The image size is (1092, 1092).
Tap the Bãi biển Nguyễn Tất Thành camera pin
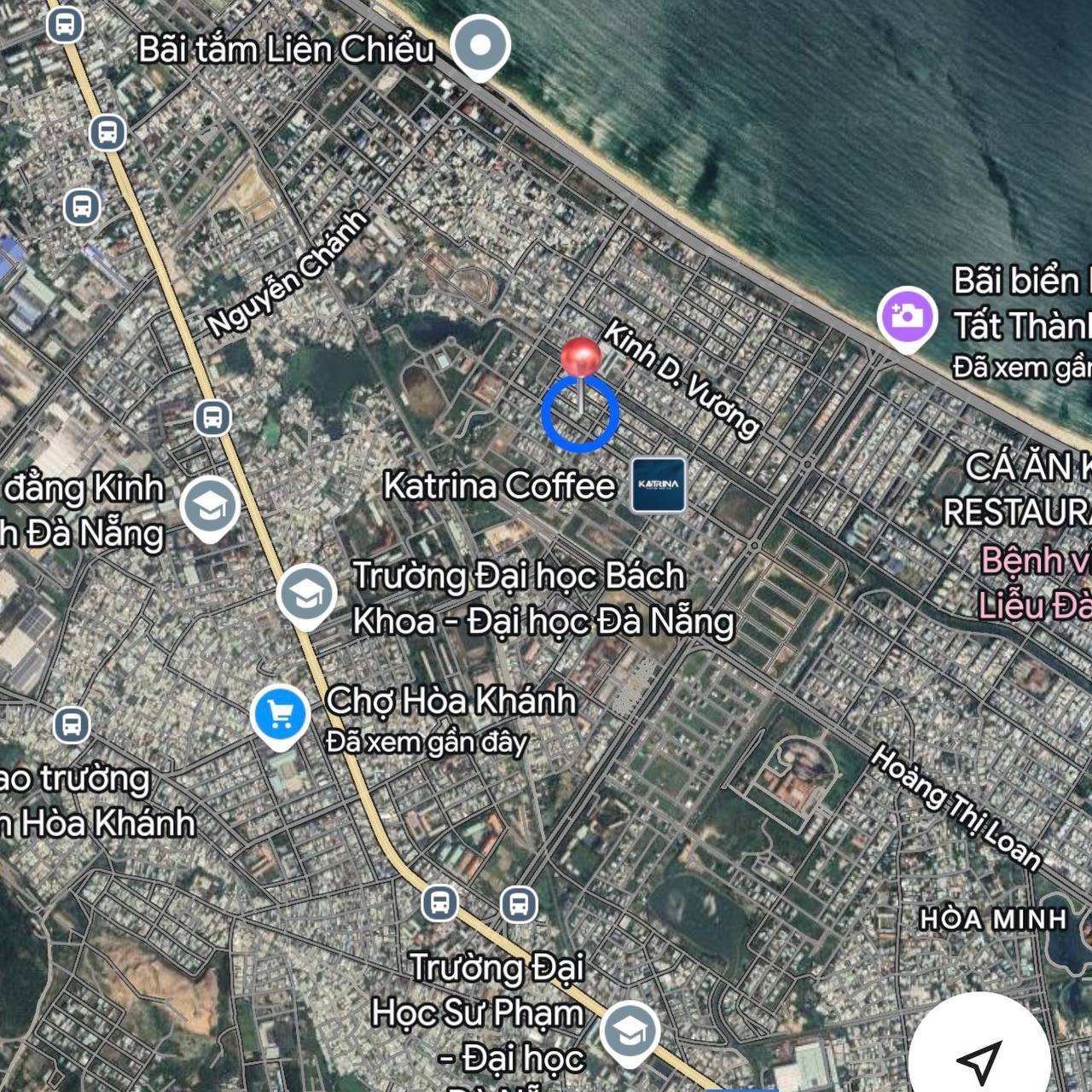click(x=906, y=317)
